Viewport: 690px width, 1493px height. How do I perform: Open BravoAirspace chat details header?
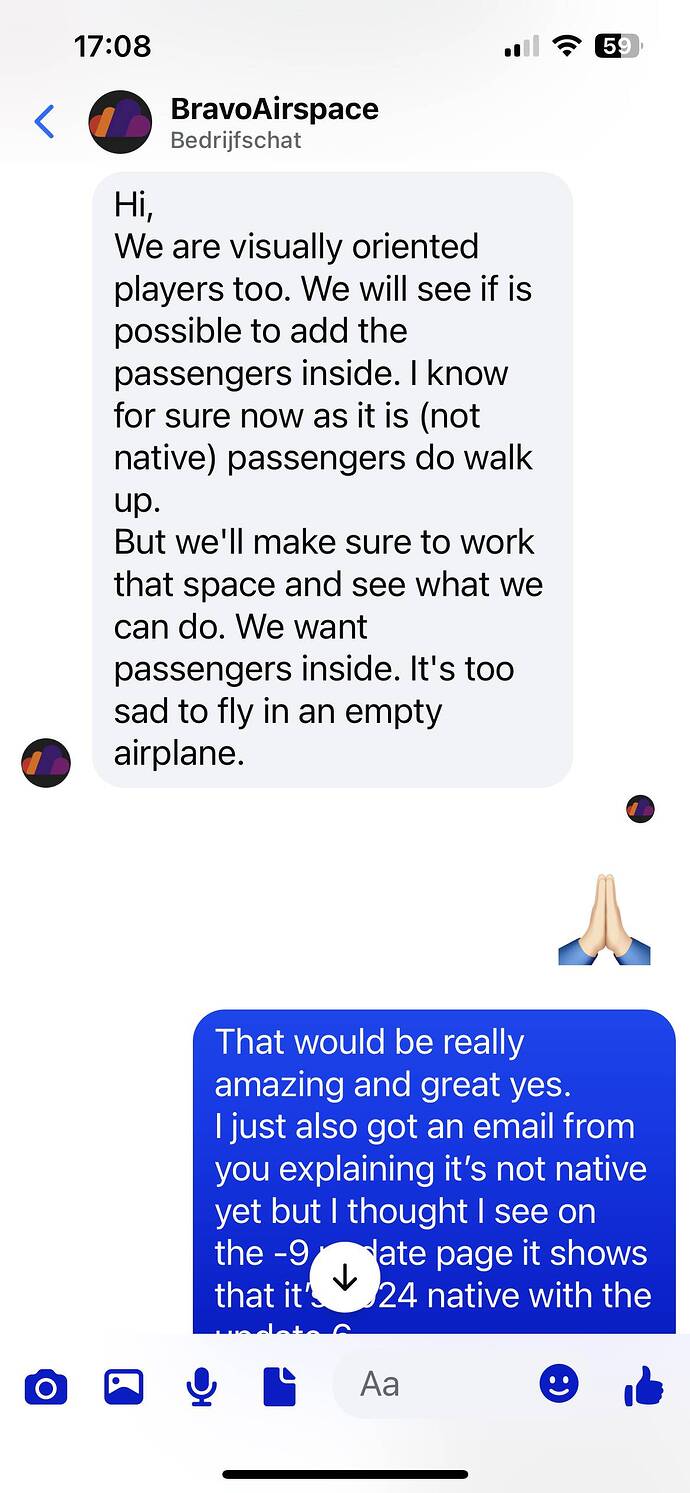(x=273, y=121)
